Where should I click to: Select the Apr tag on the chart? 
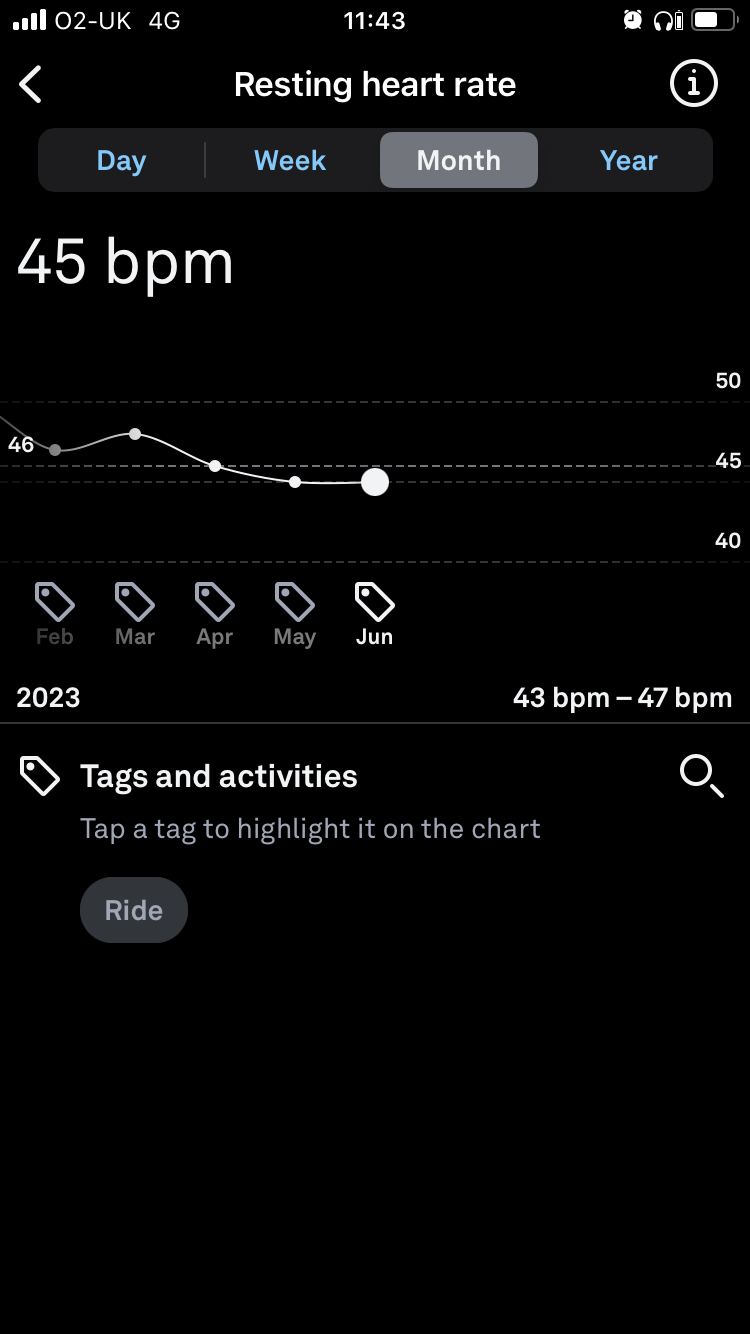coord(215,615)
